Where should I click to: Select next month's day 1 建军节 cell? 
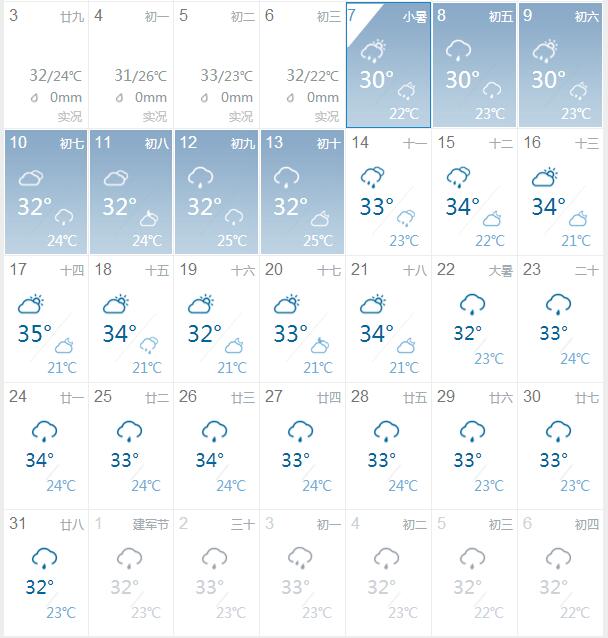pyautogui.click(x=131, y=571)
